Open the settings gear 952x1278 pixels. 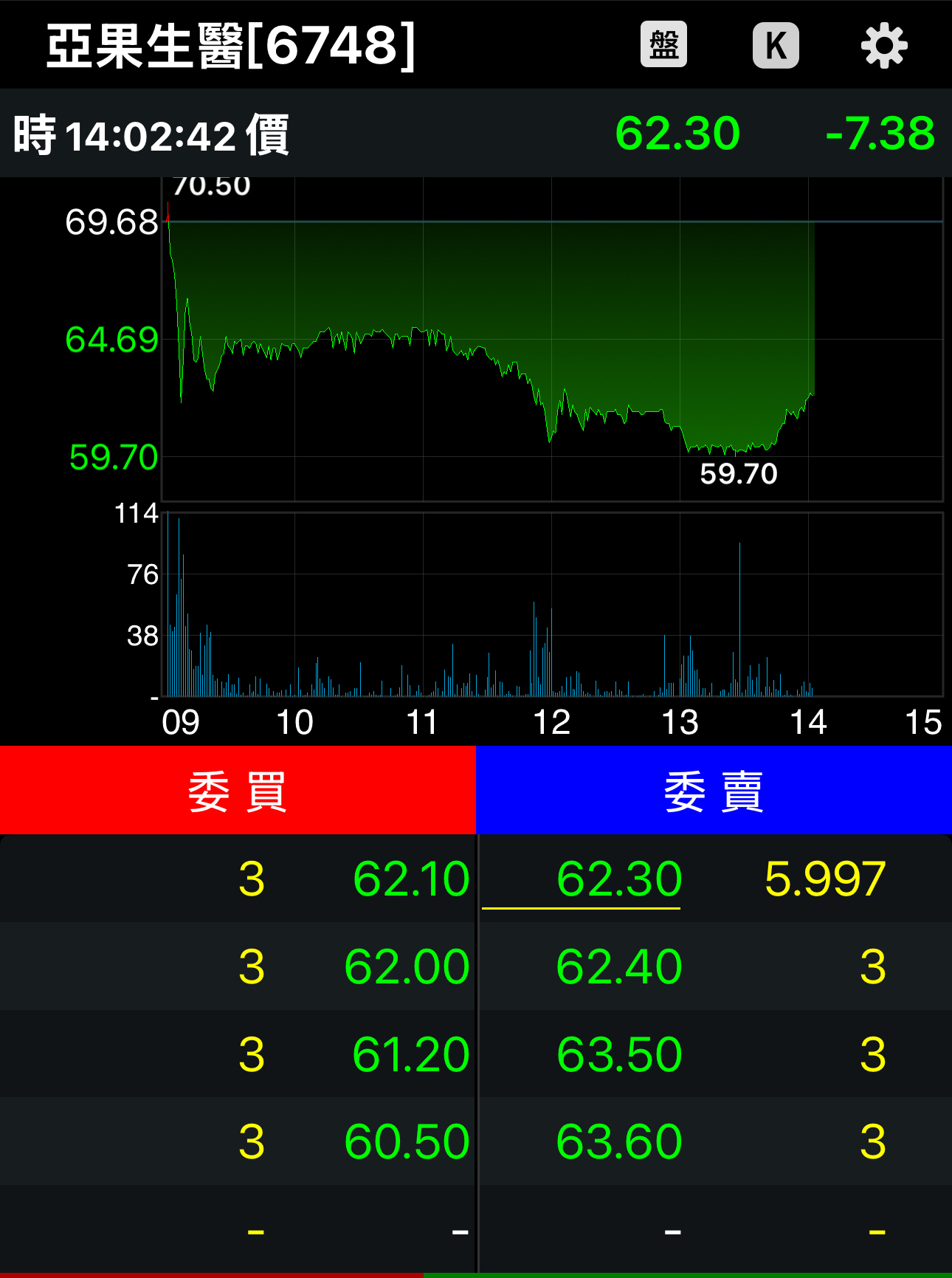coord(883,46)
